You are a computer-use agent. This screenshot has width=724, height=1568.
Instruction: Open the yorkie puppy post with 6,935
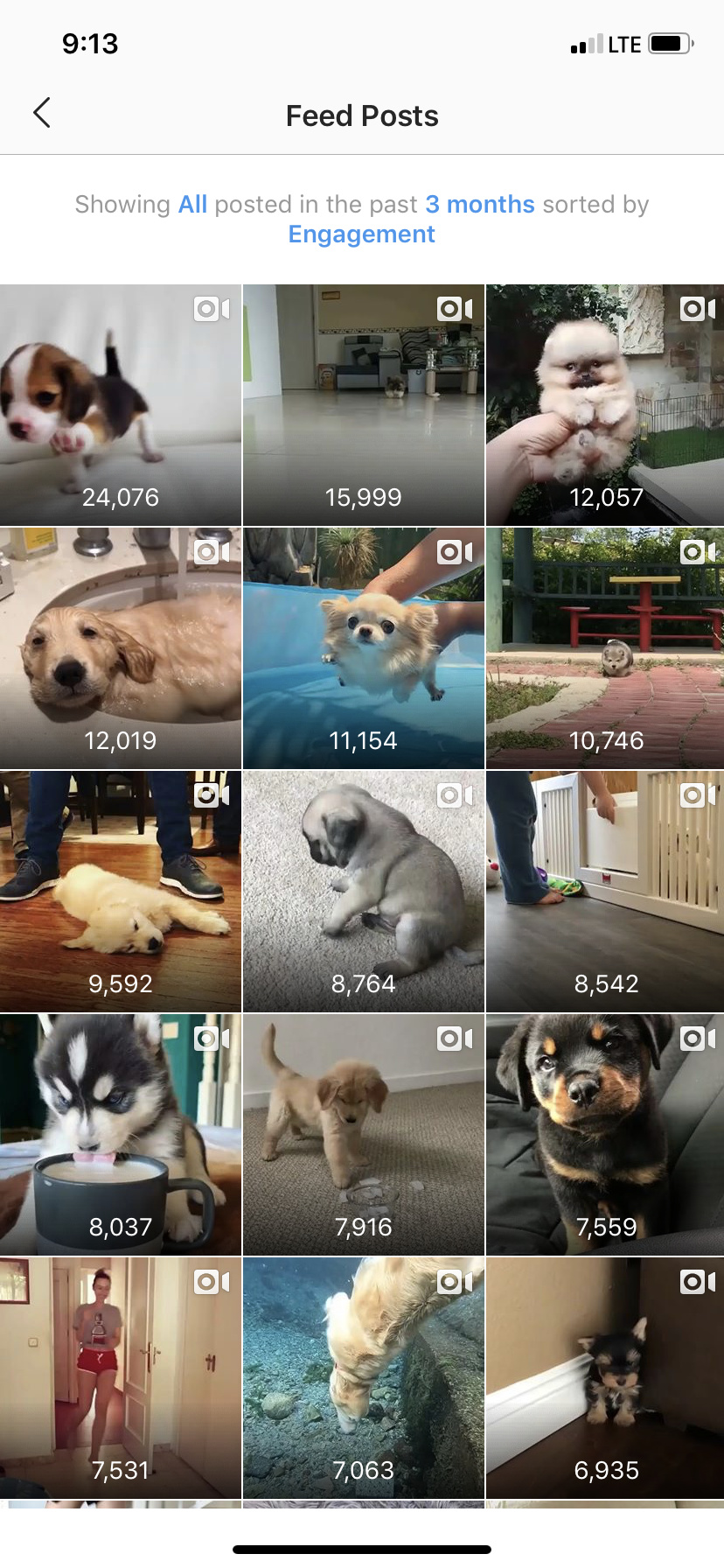pyautogui.click(x=605, y=1378)
